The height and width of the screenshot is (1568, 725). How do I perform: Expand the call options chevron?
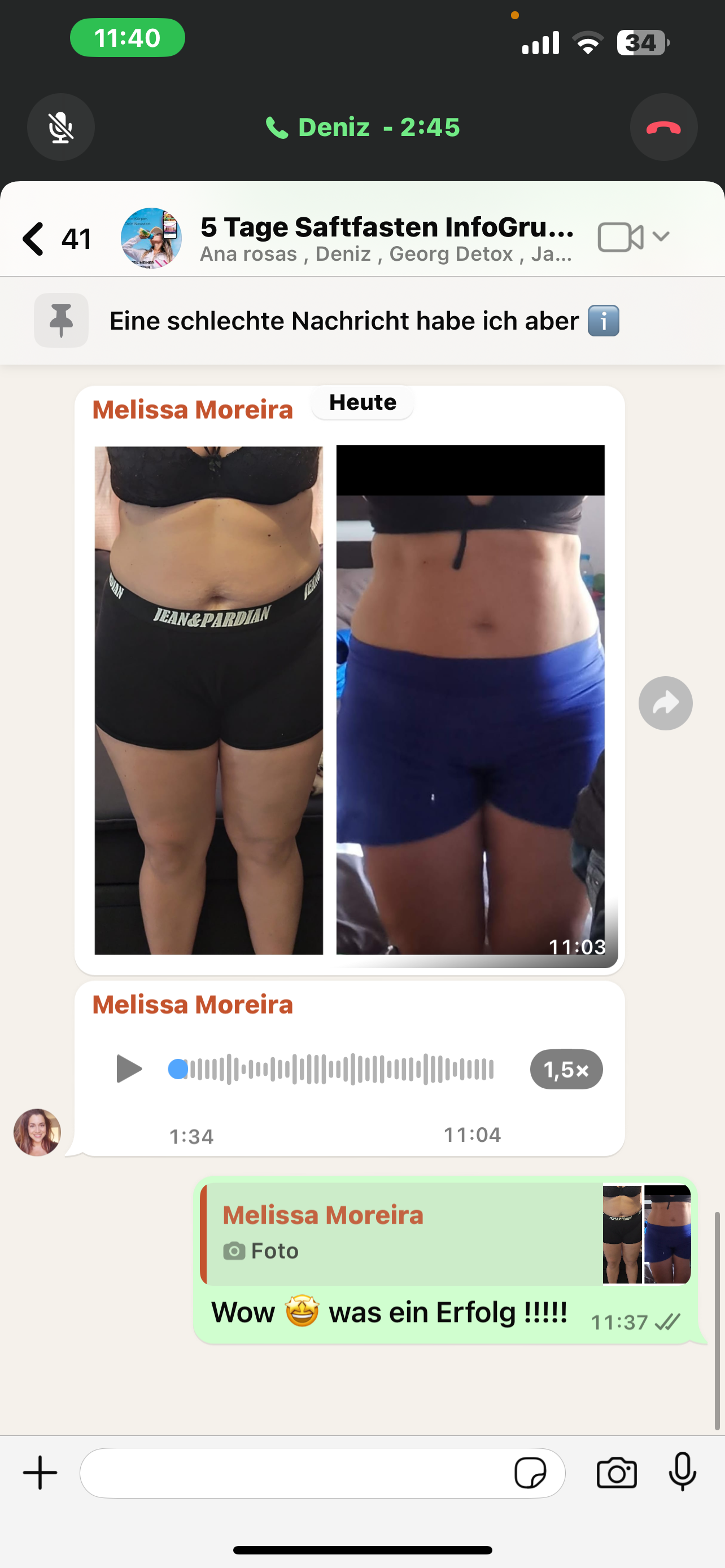(x=661, y=236)
